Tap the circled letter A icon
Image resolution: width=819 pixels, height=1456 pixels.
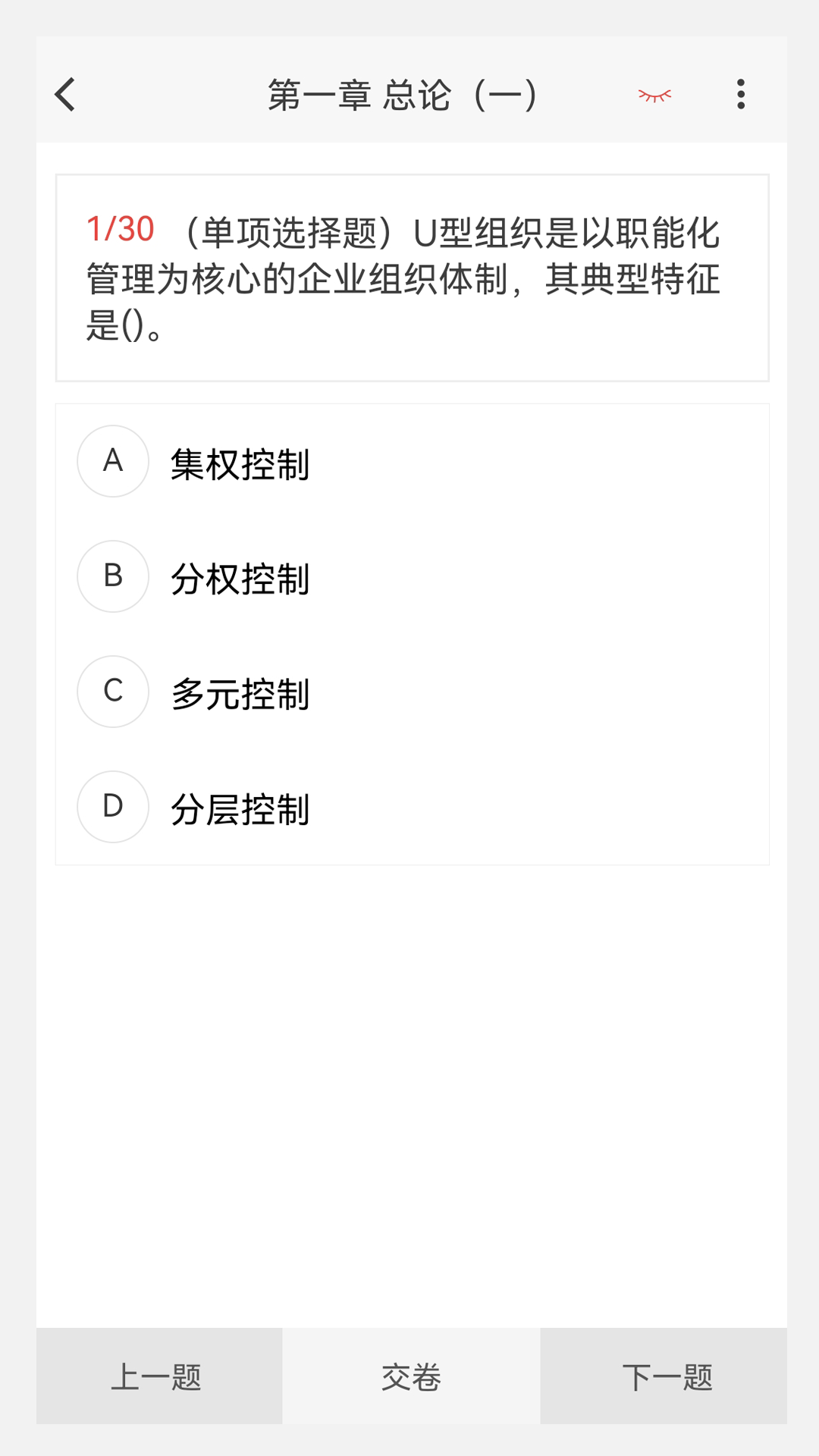pos(112,461)
